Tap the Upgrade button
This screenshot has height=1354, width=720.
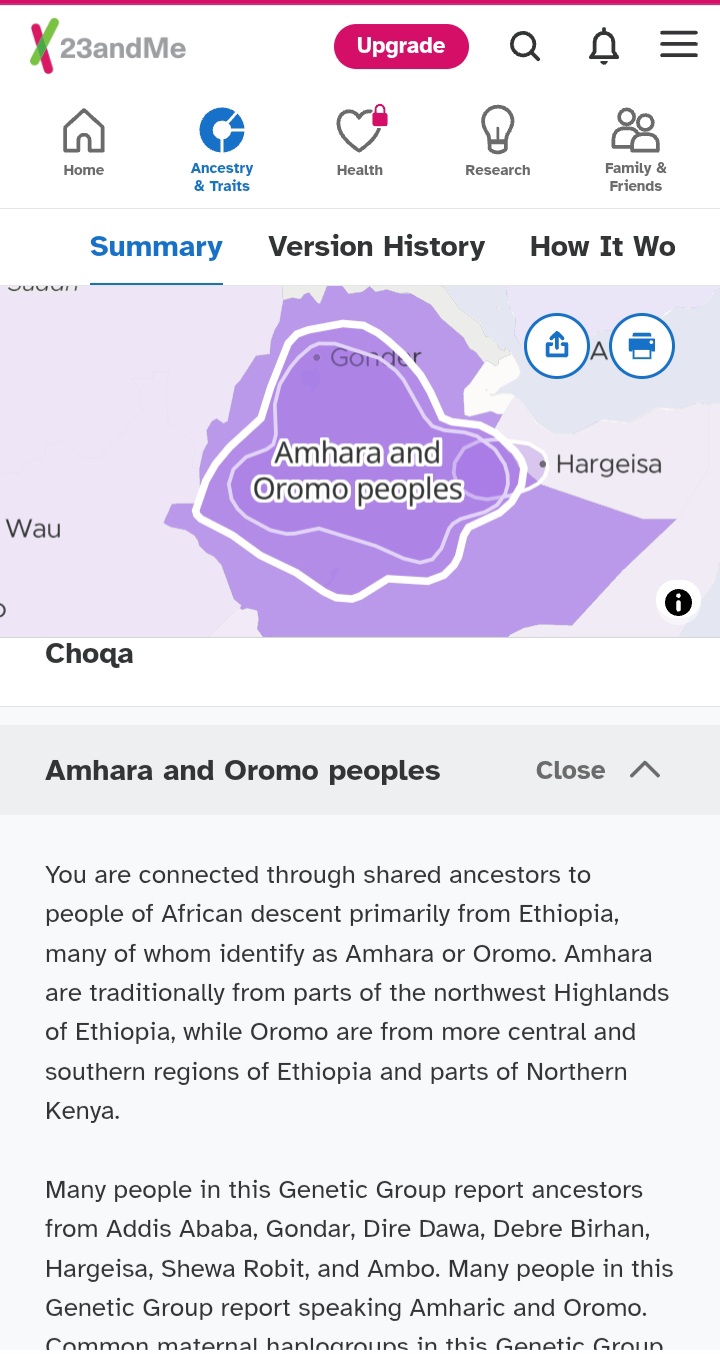pyautogui.click(x=400, y=46)
